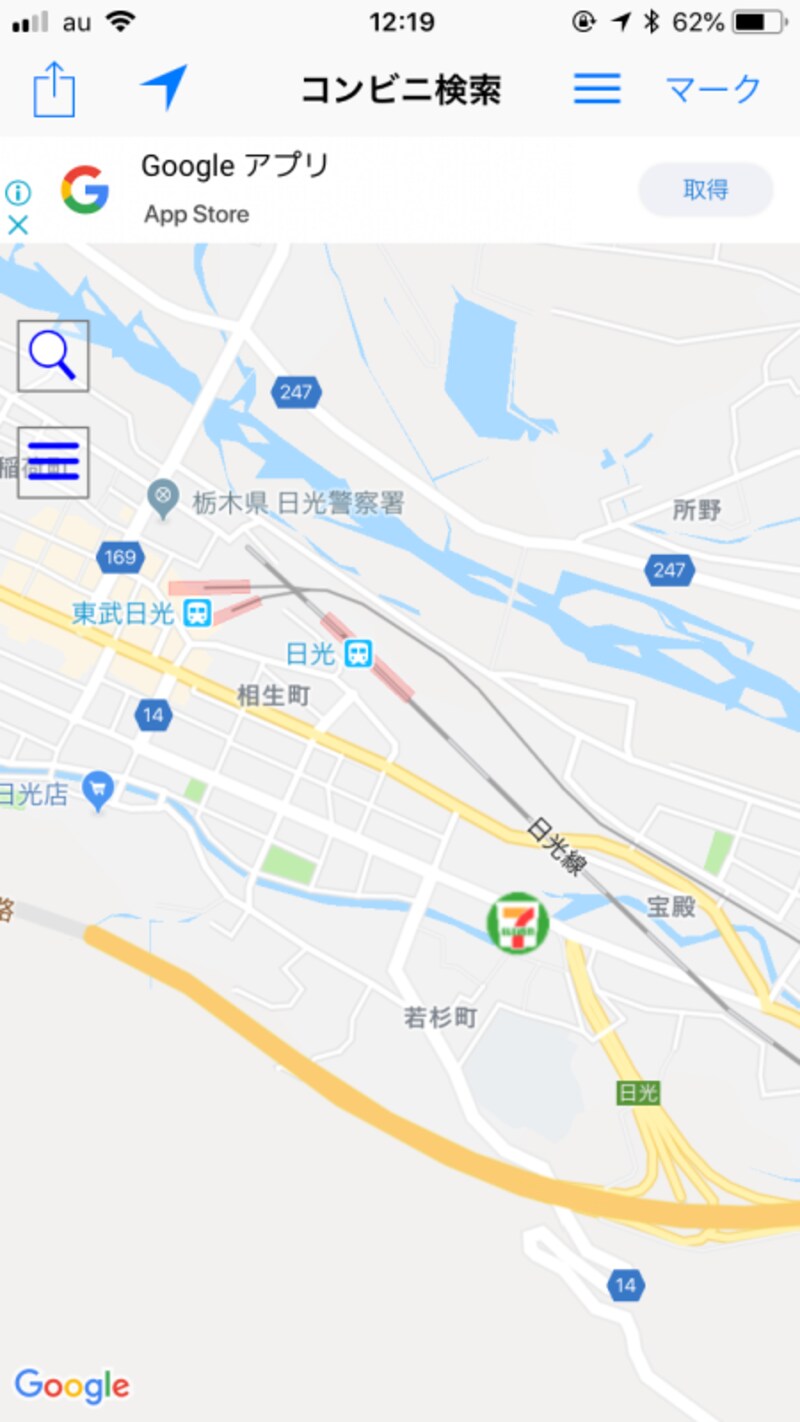Select マーク in the top navigation bar
This screenshot has width=800, height=1422.
point(712,89)
